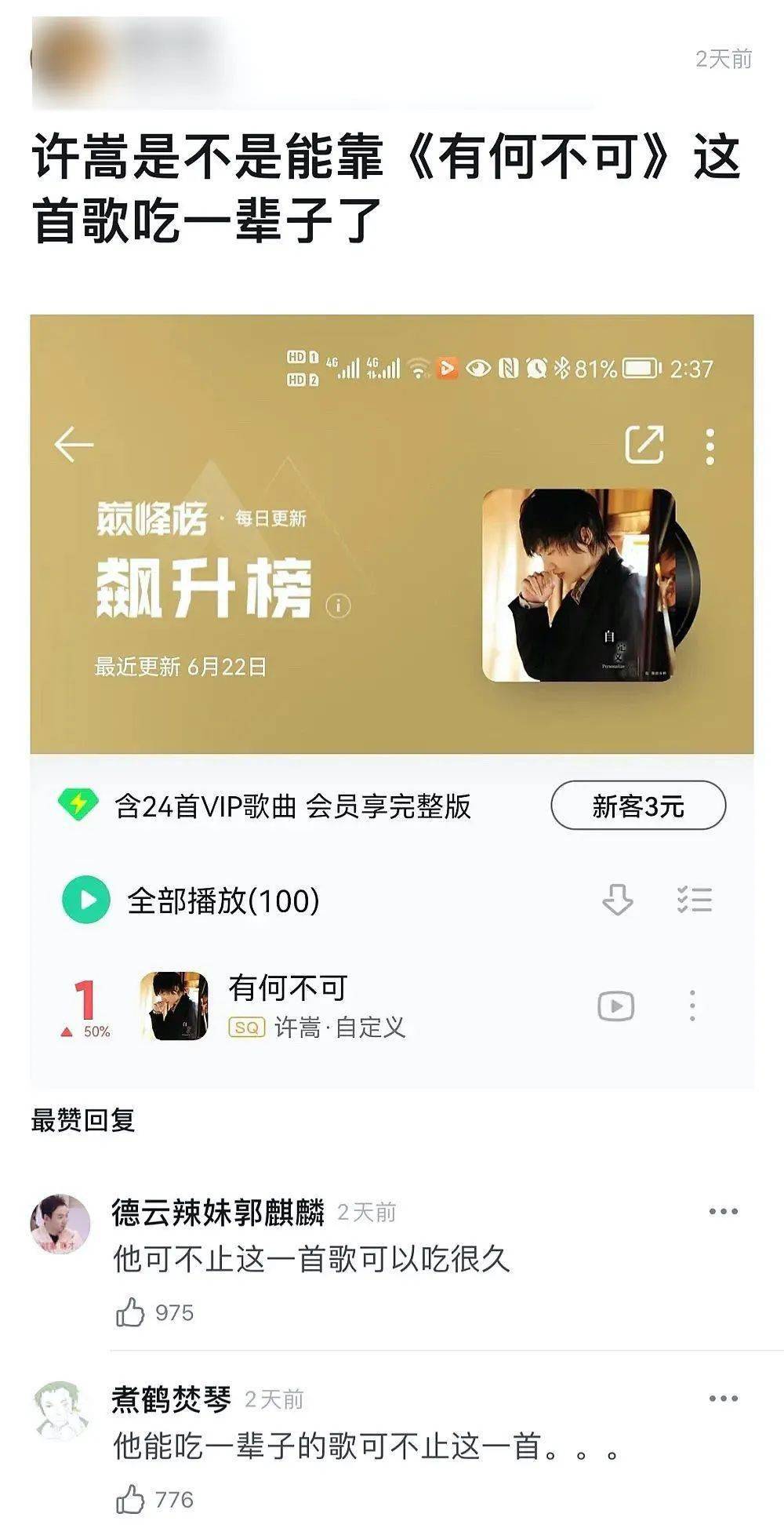Like 煮鹤焚琴's comment
The height and width of the screenshot is (1528, 784).
131,1500
